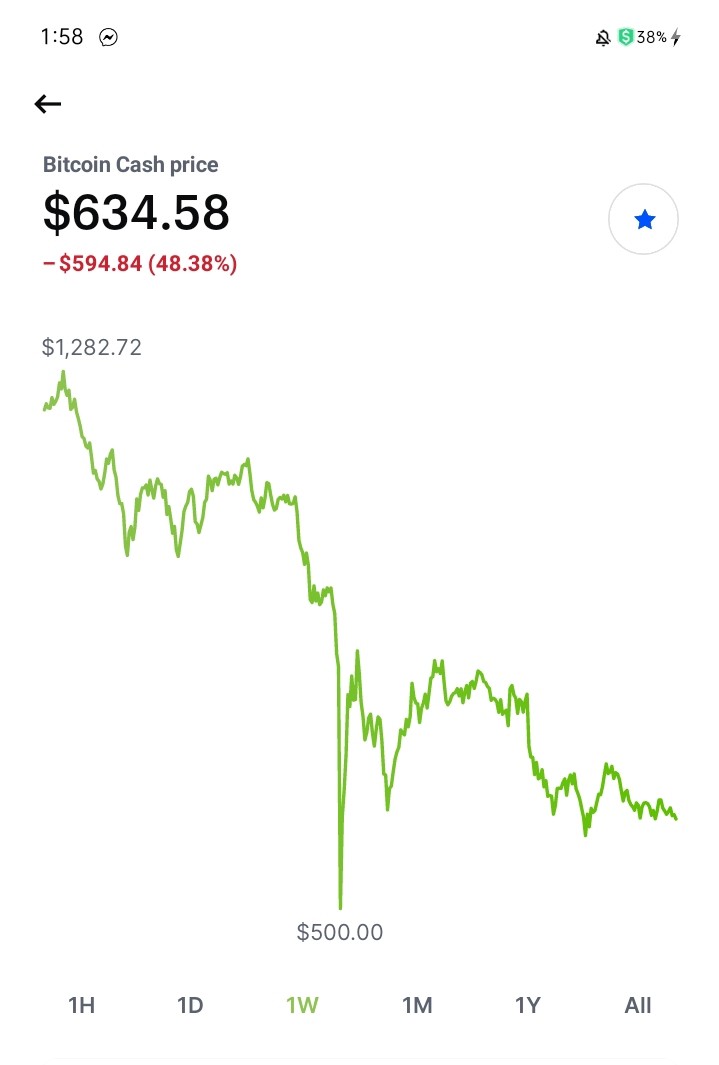Screen dimensions: 719x1065
Task: Show the 1M price chart
Action: 417,1005
